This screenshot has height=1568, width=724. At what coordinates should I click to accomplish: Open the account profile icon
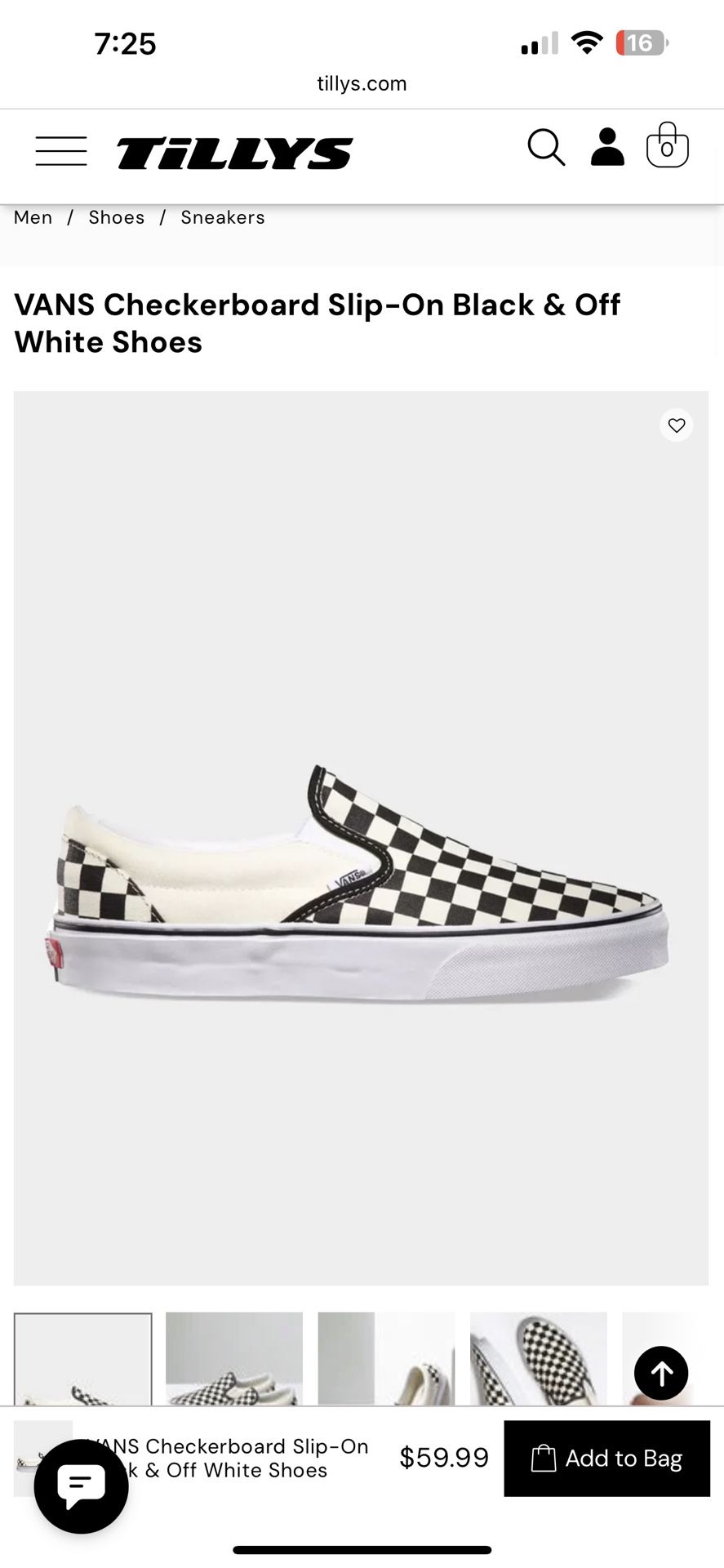pyautogui.click(x=606, y=148)
